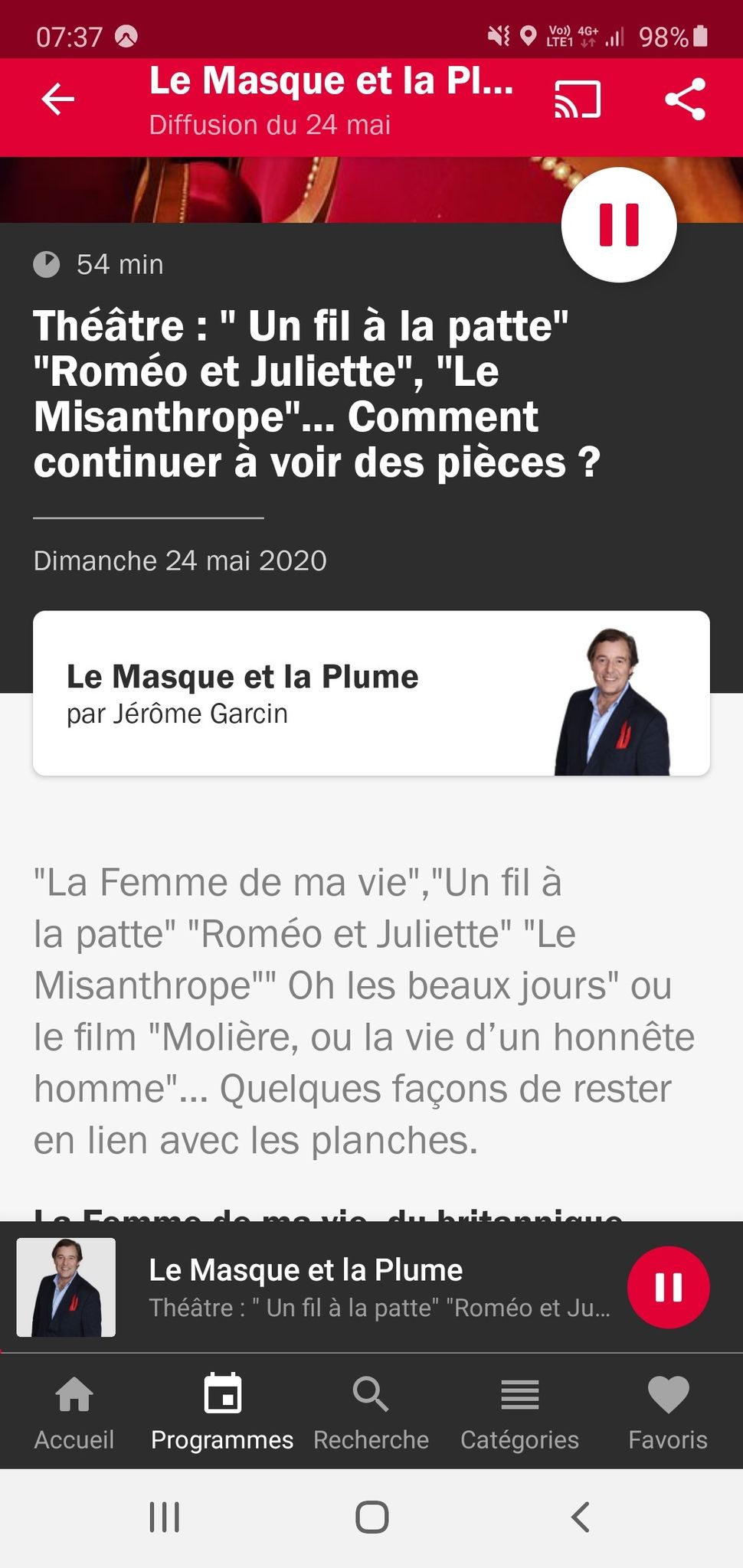The width and height of the screenshot is (743, 1568).
Task: Go to the Favoris tab
Action: tap(668, 1413)
